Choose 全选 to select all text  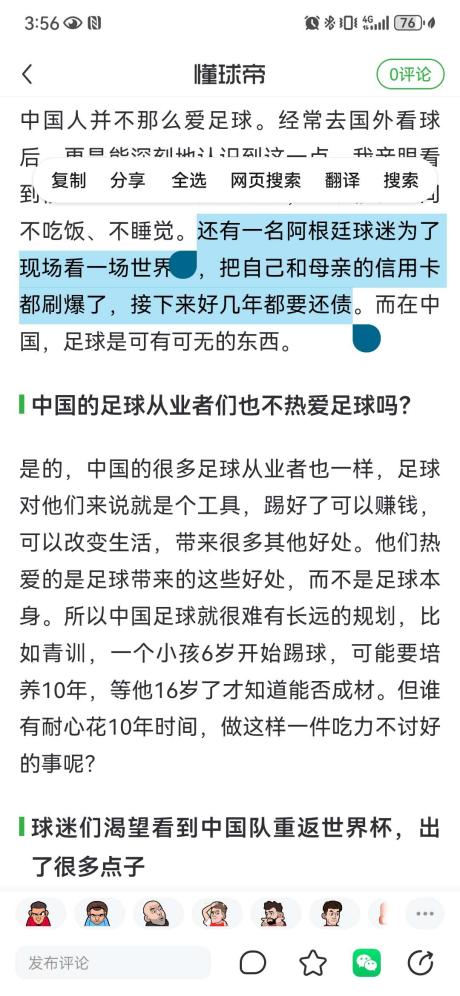189,180
